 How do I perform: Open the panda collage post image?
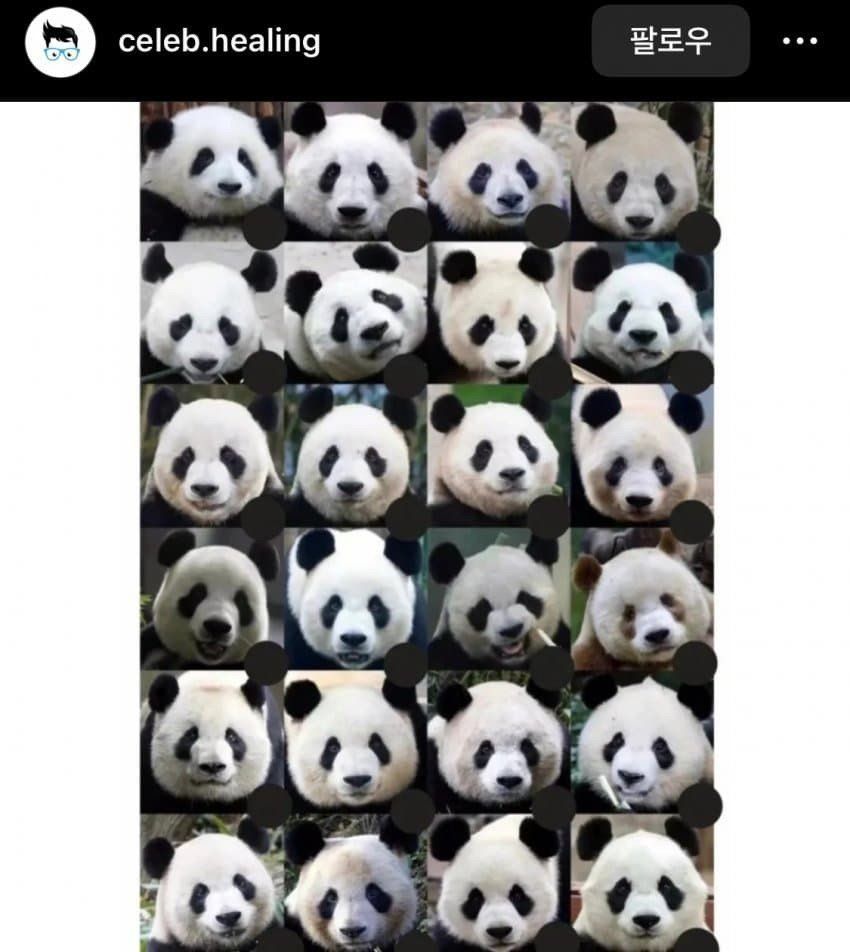coord(427,527)
